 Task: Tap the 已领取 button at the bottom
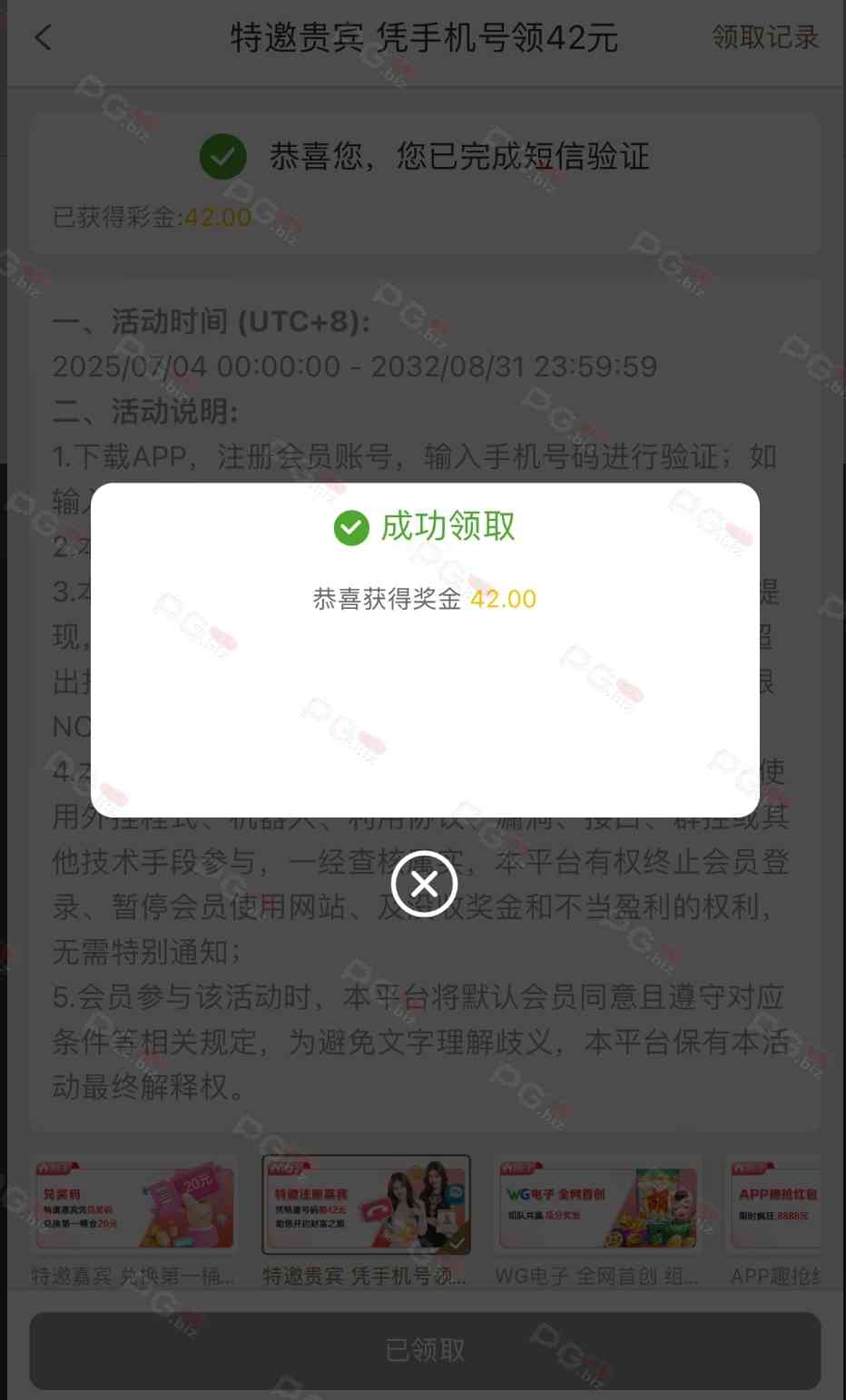424,1350
